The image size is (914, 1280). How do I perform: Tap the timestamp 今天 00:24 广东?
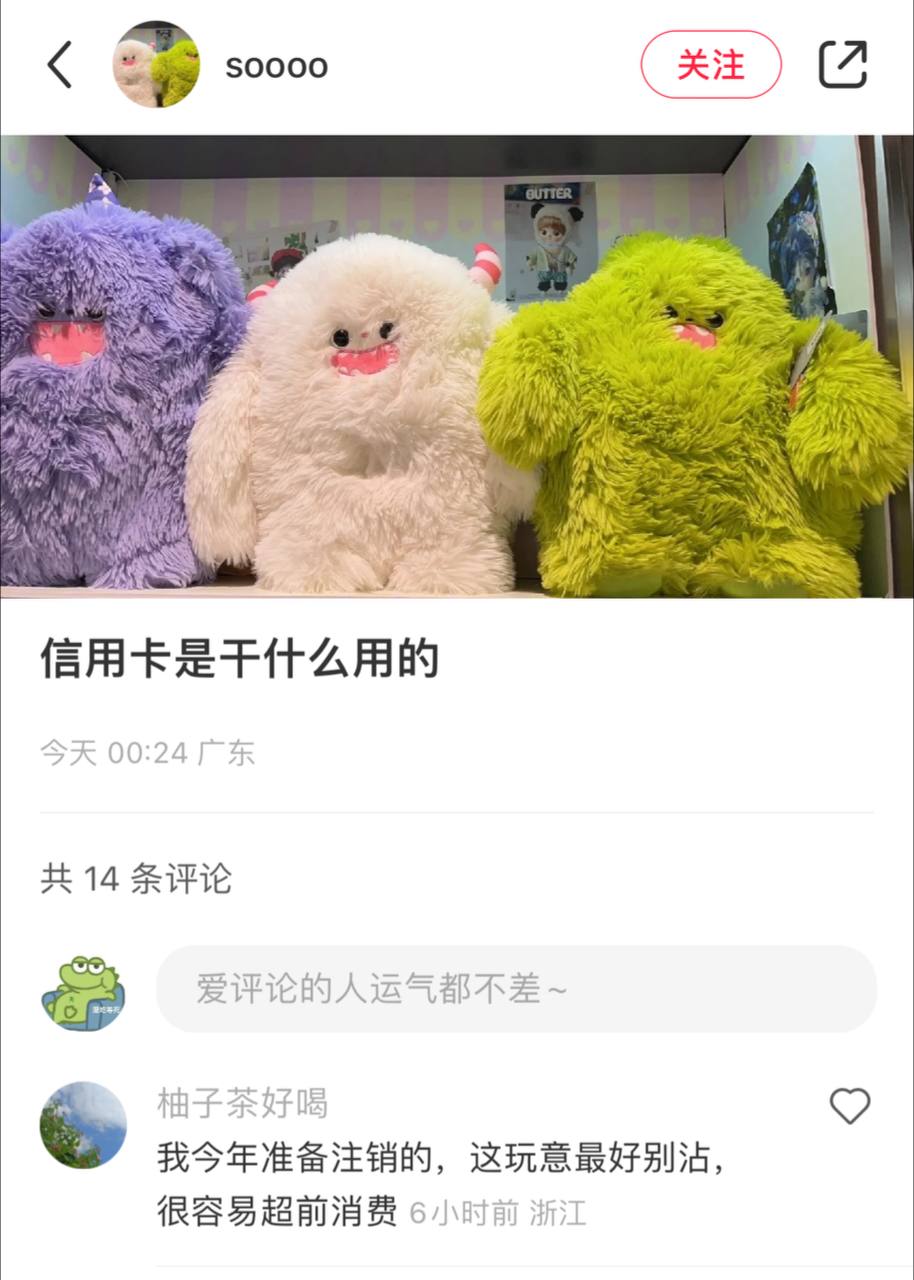click(147, 751)
